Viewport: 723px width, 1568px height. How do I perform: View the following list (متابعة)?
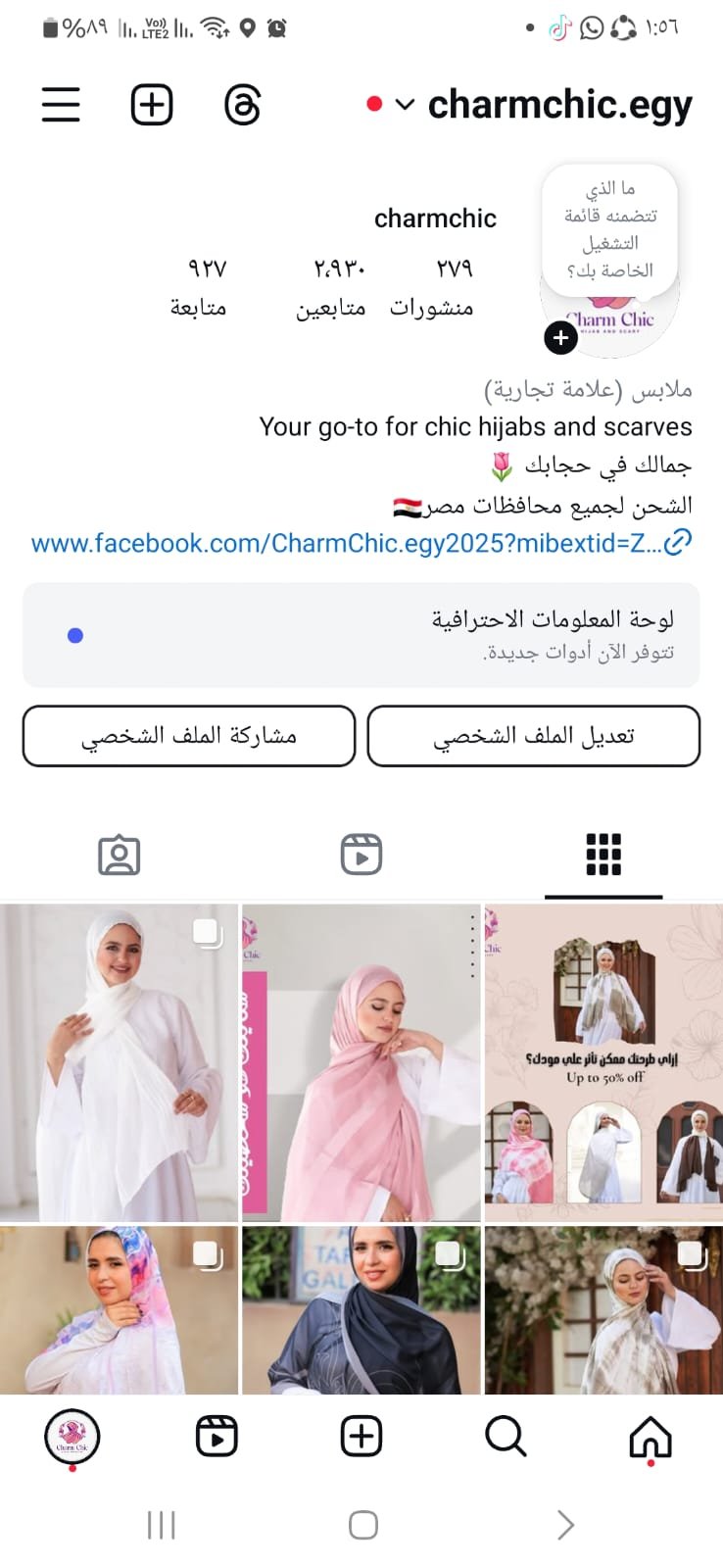click(x=199, y=287)
